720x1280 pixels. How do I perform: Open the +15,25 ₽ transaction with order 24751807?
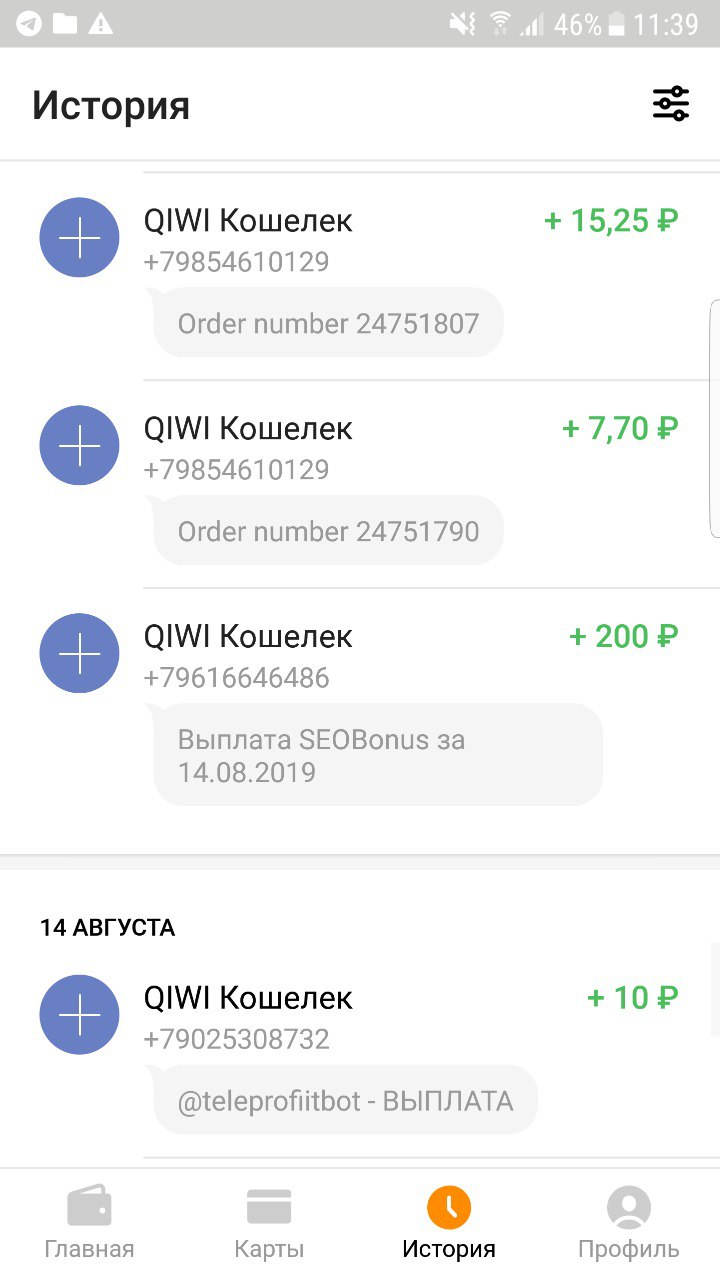[360, 276]
